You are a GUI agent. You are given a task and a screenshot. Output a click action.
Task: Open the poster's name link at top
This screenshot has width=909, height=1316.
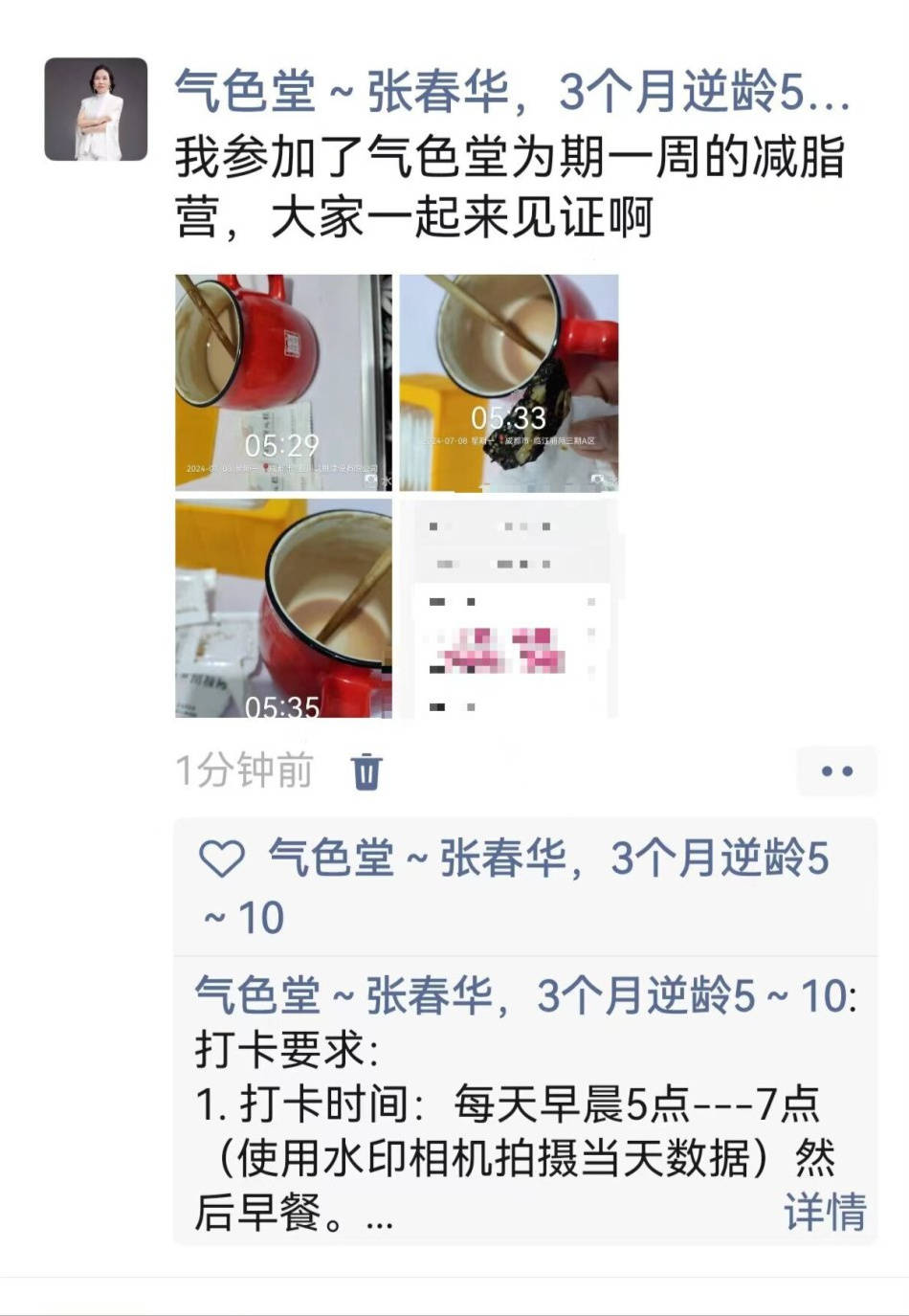click(511, 93)
